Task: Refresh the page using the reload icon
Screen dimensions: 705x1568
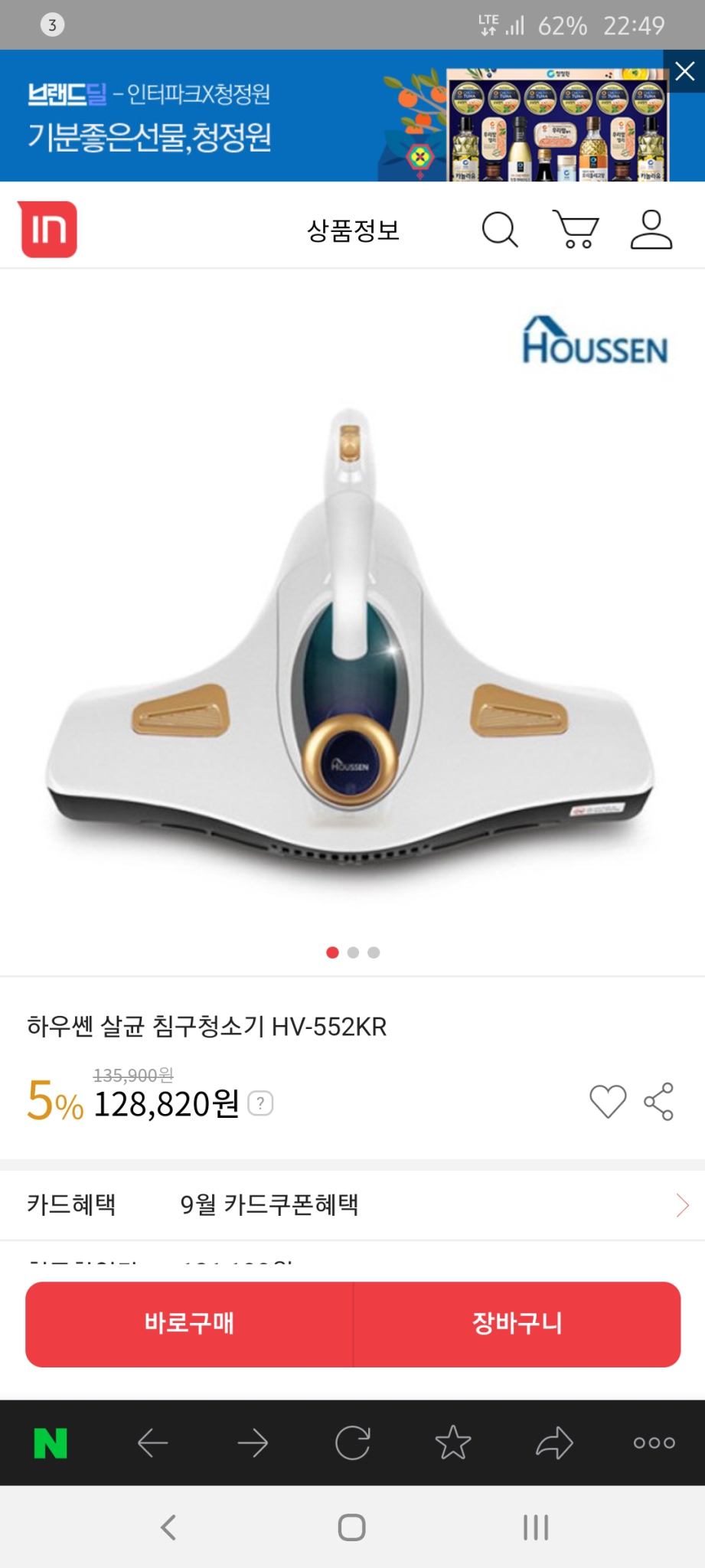Action: point(352,1444)
